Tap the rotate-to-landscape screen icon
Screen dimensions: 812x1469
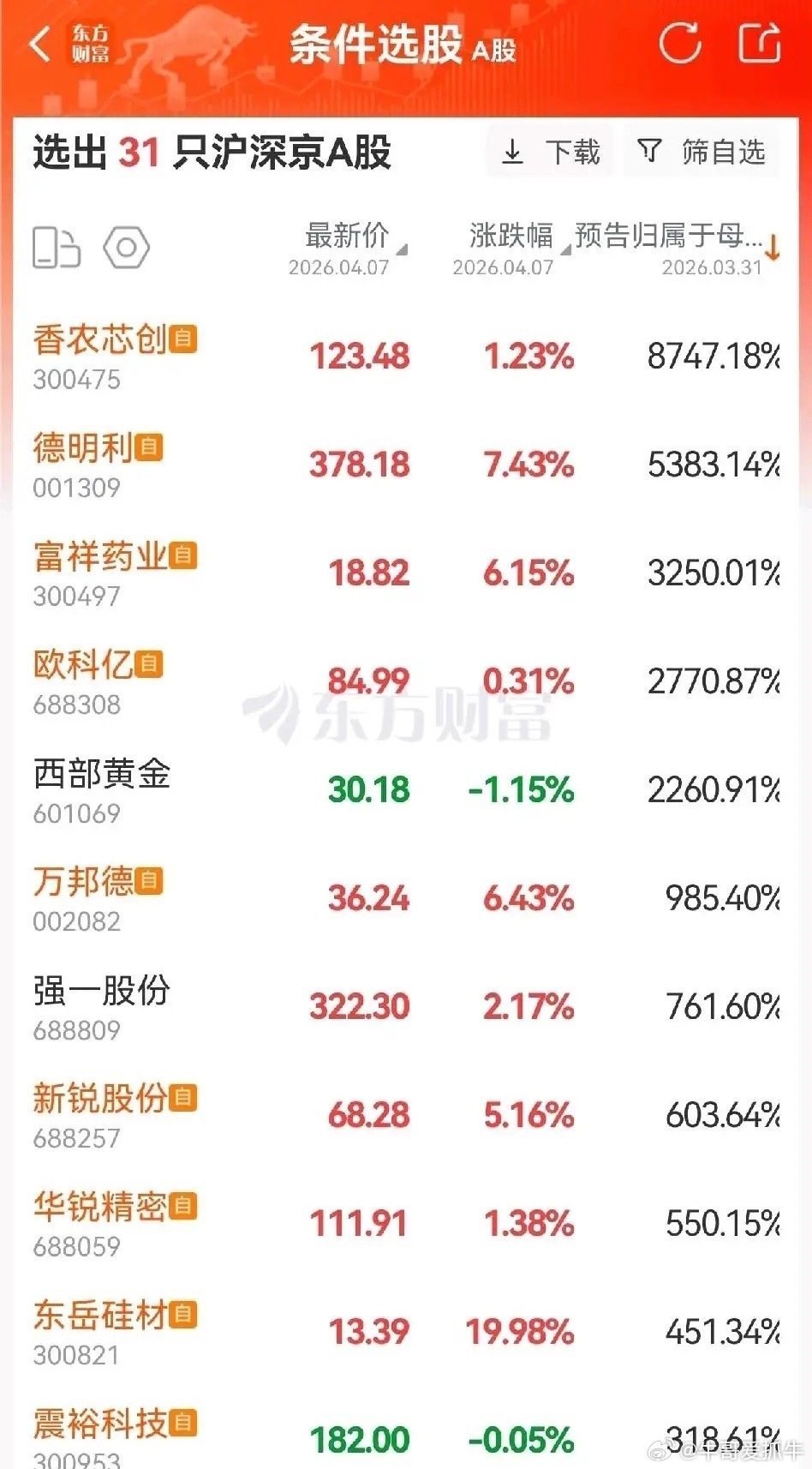(57, 248)
